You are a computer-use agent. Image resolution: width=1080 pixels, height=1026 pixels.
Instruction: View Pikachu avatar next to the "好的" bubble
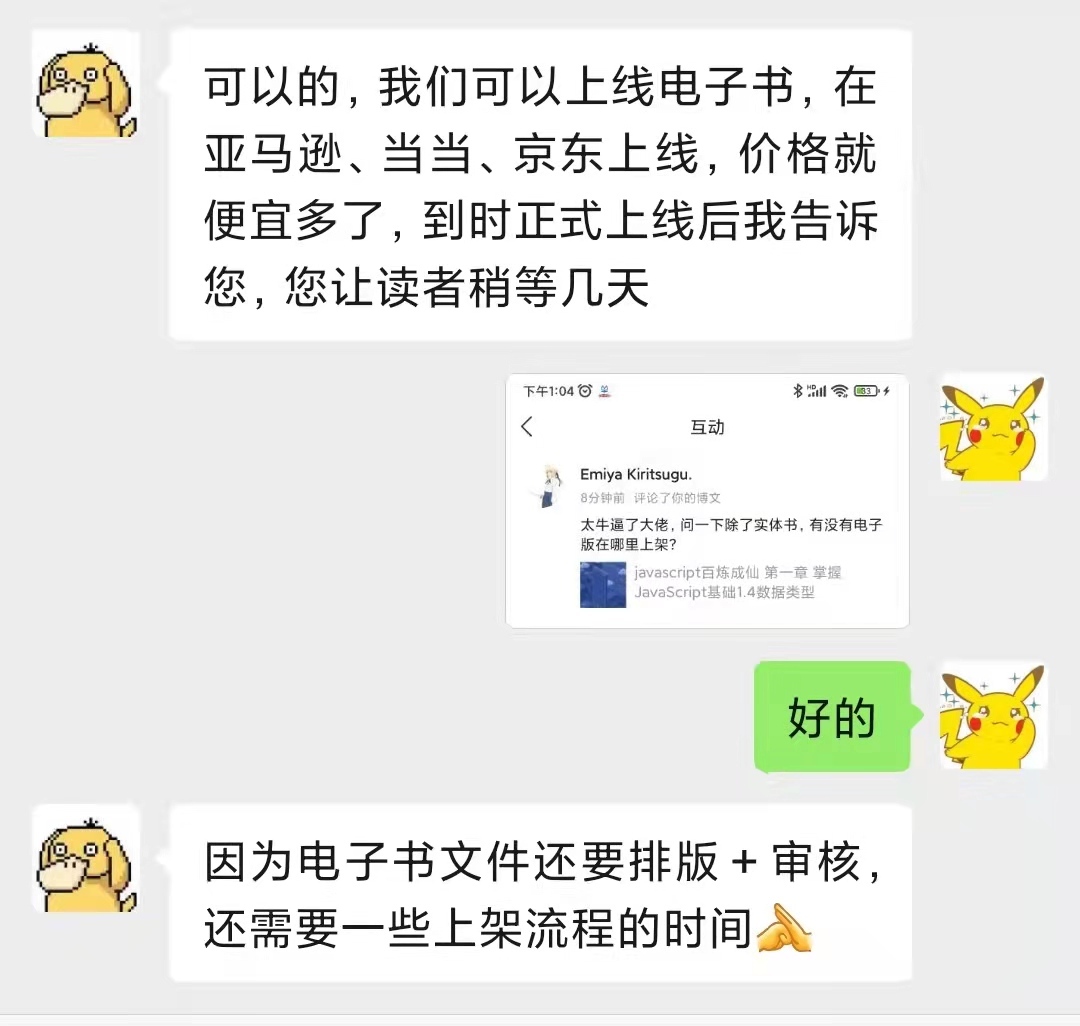point(992,715)
